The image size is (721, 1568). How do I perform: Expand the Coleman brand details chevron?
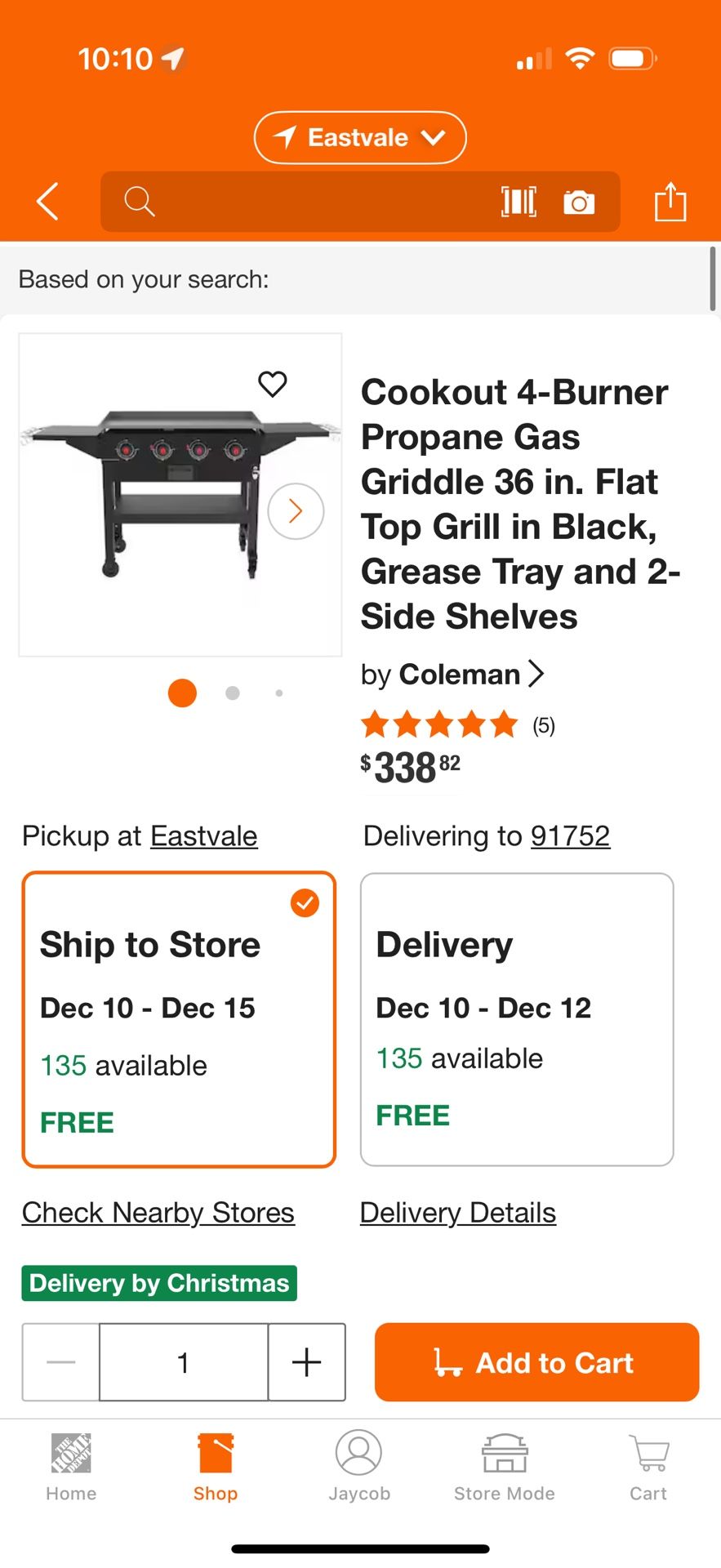click(x=537, y=673)
